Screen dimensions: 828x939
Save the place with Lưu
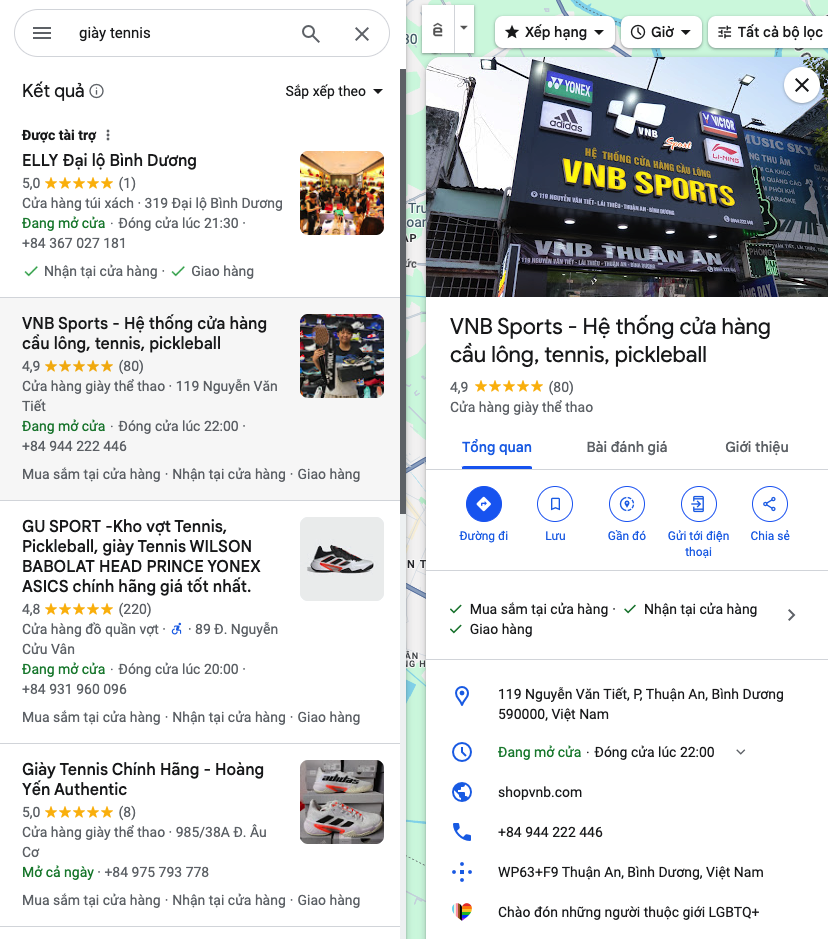coord(555,514)
